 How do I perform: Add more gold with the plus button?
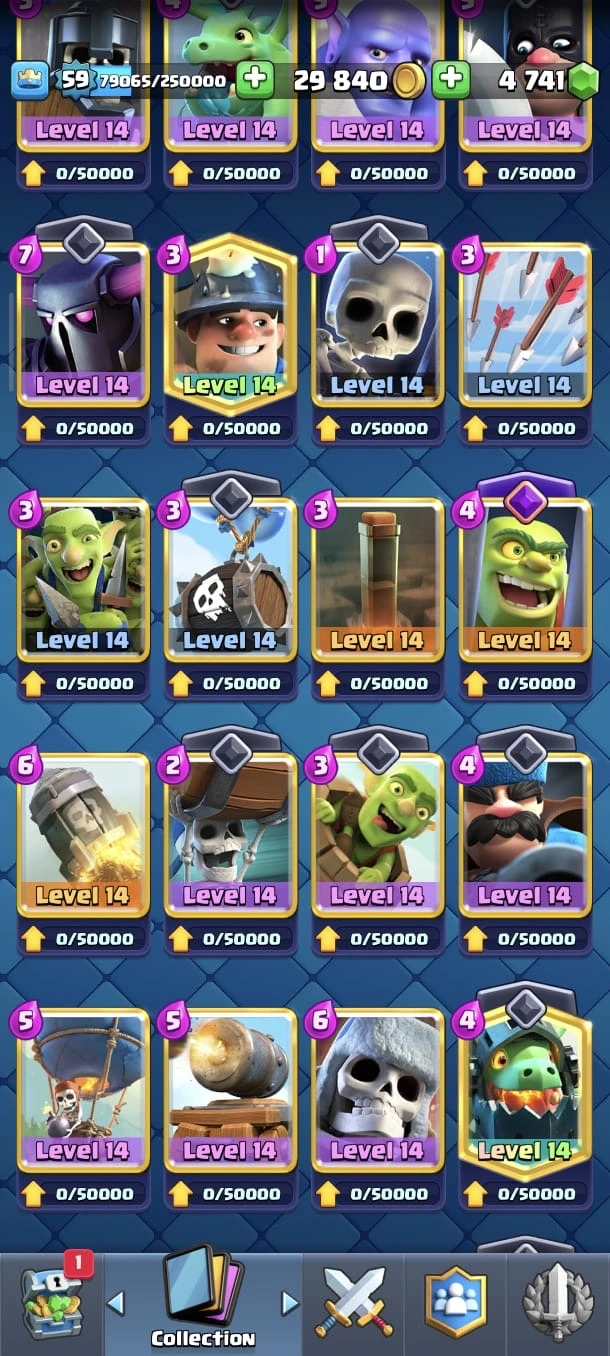[451, 80]
